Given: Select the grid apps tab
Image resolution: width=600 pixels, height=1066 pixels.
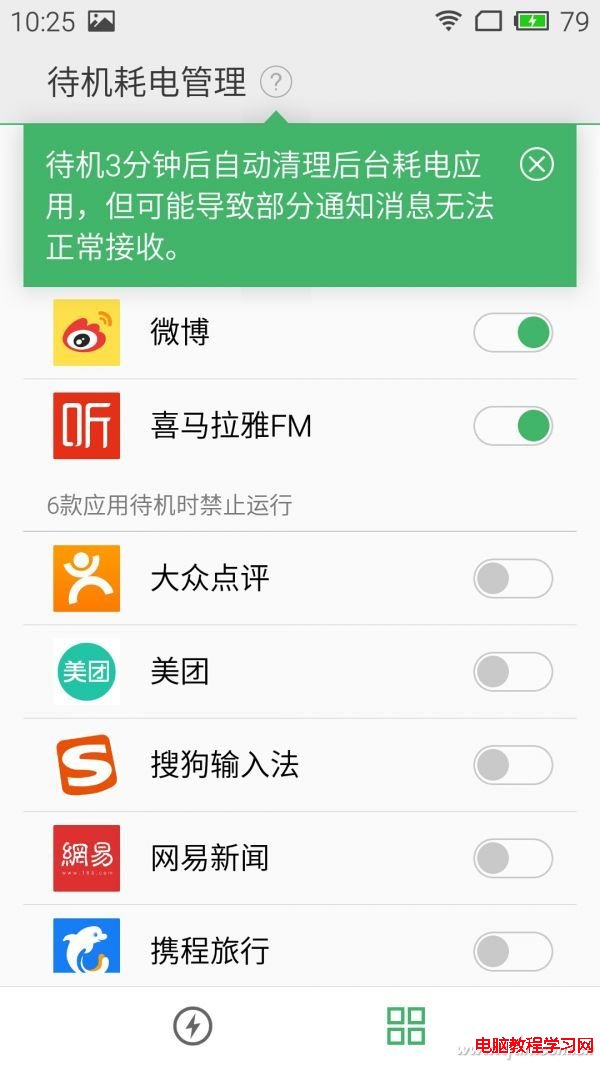Looking at the screenshot, I should pos(406,1026).
